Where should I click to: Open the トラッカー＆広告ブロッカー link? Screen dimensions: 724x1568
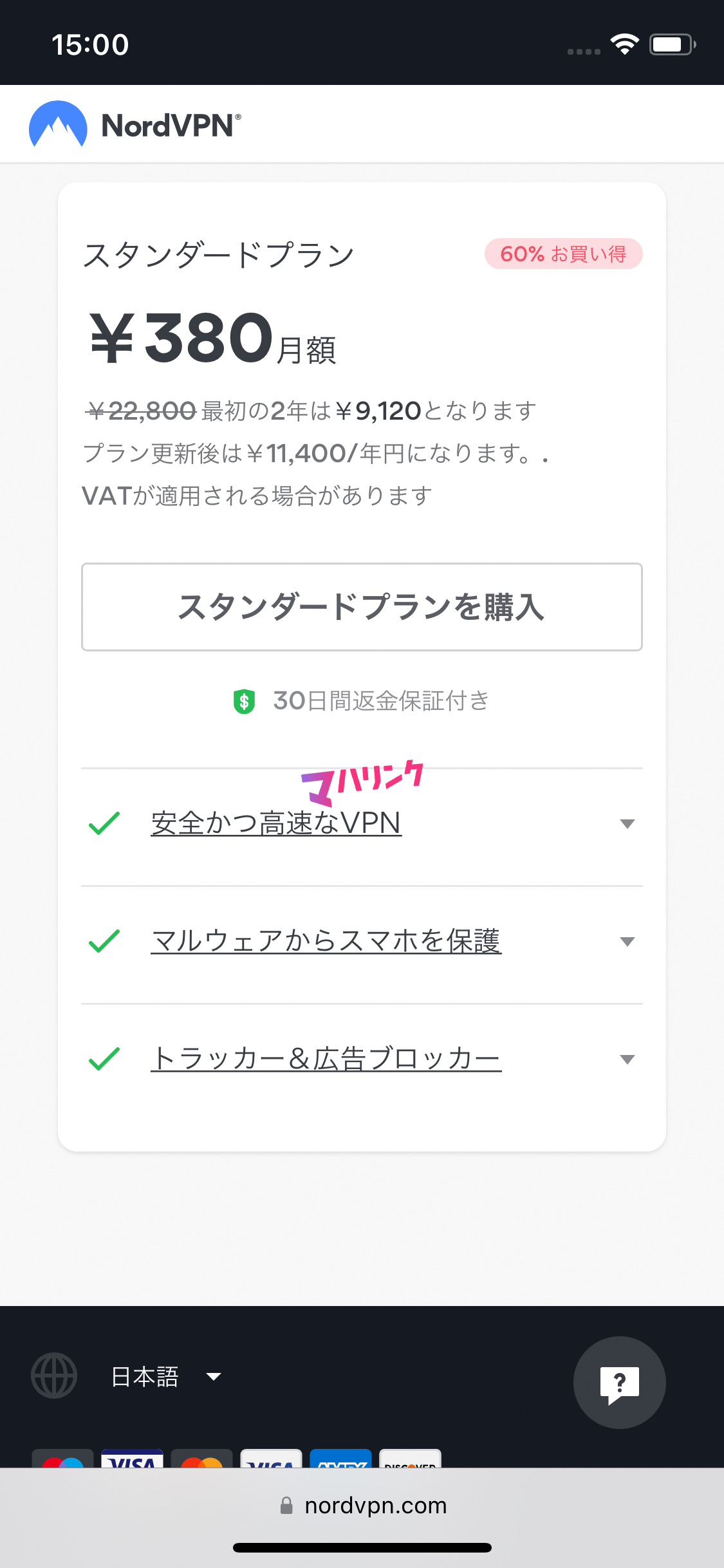326,1059
